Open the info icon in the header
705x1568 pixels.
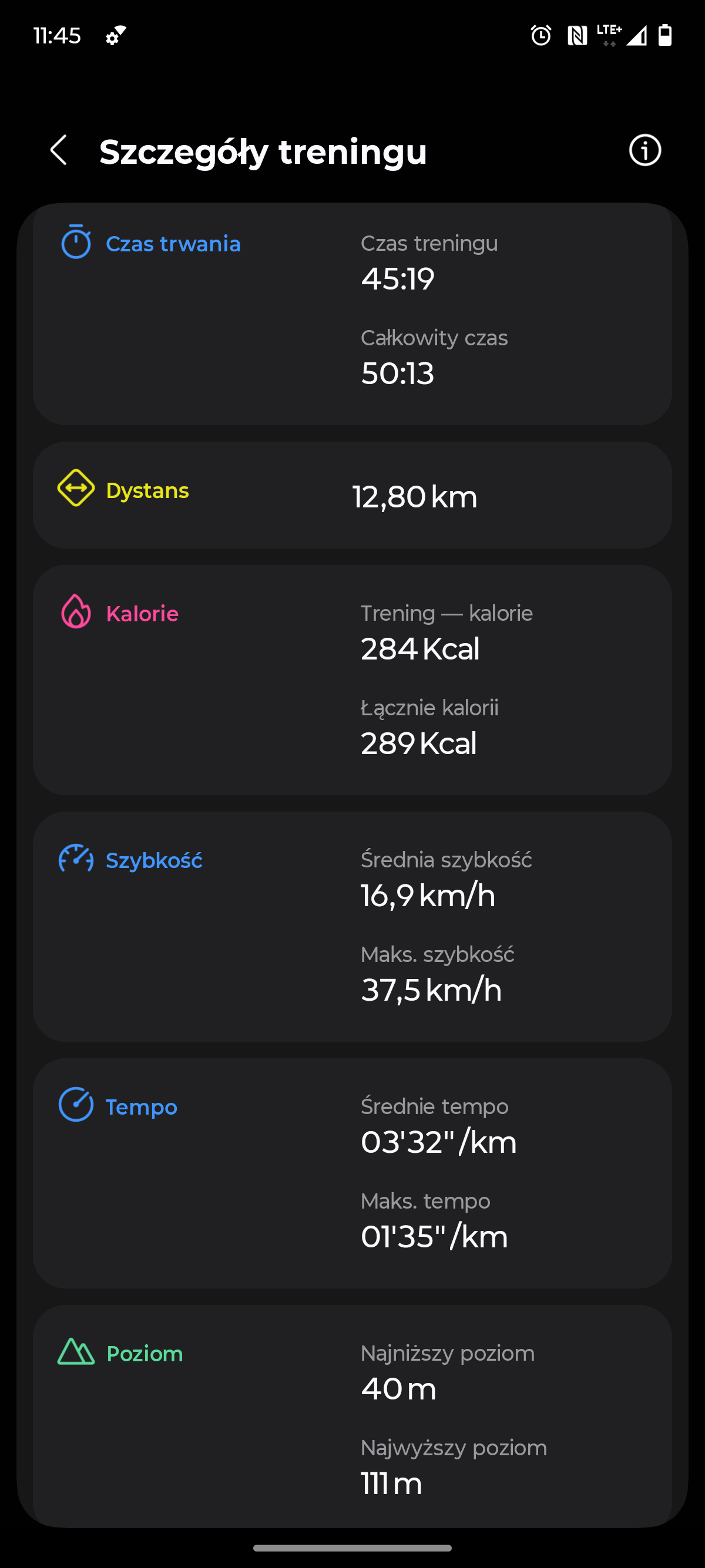644,150
